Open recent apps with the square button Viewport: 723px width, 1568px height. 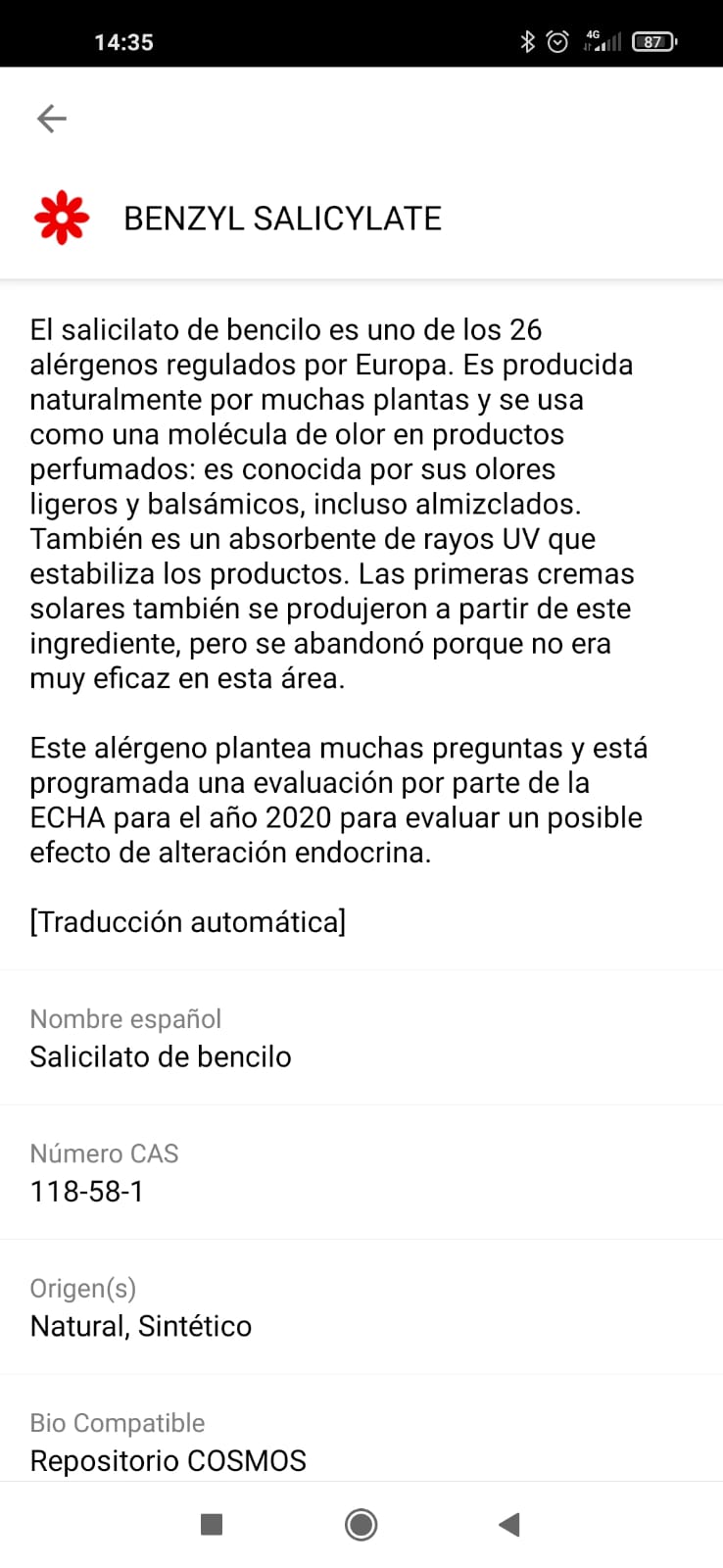click(212, 1524)
